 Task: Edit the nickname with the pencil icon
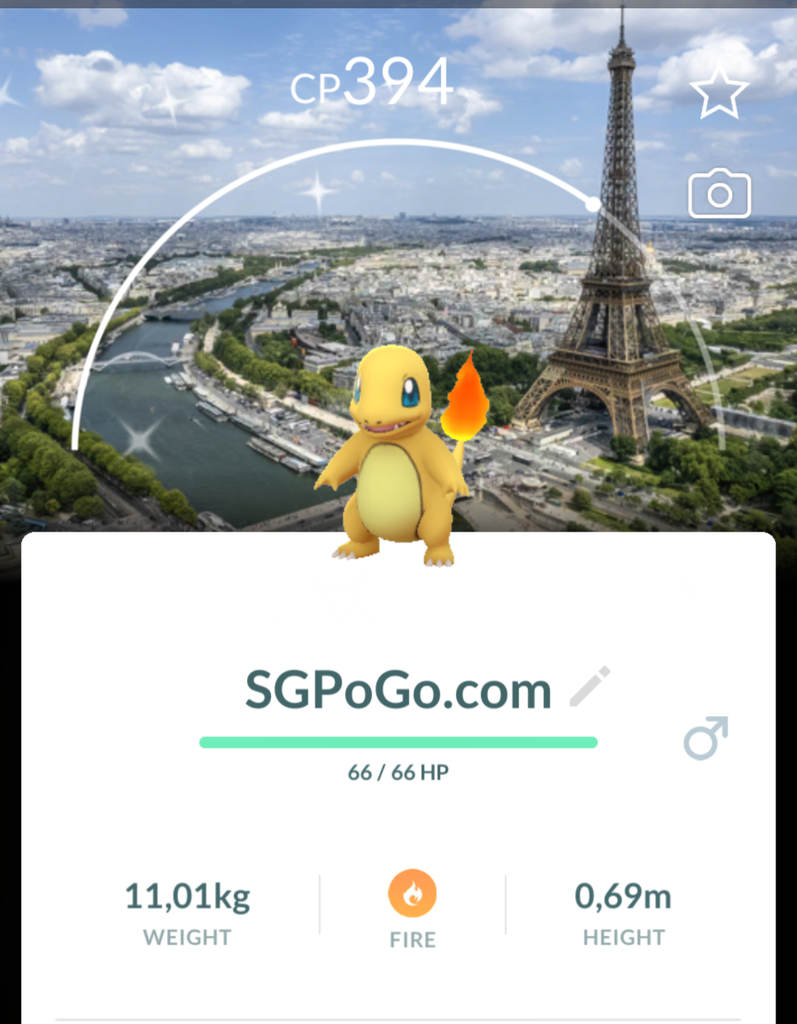(589, 687)
